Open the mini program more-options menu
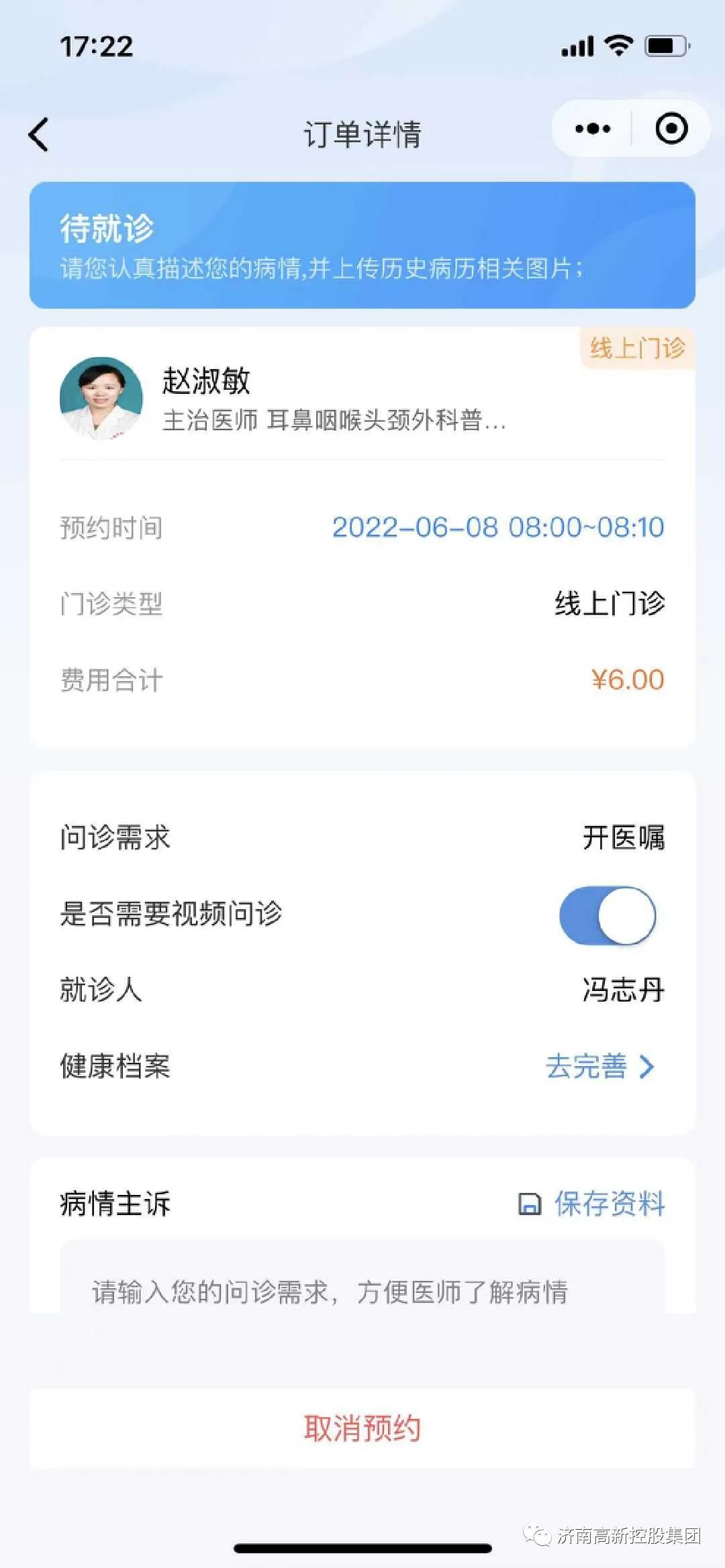This screenshot has width=725, height=1568. click(593, 129)
